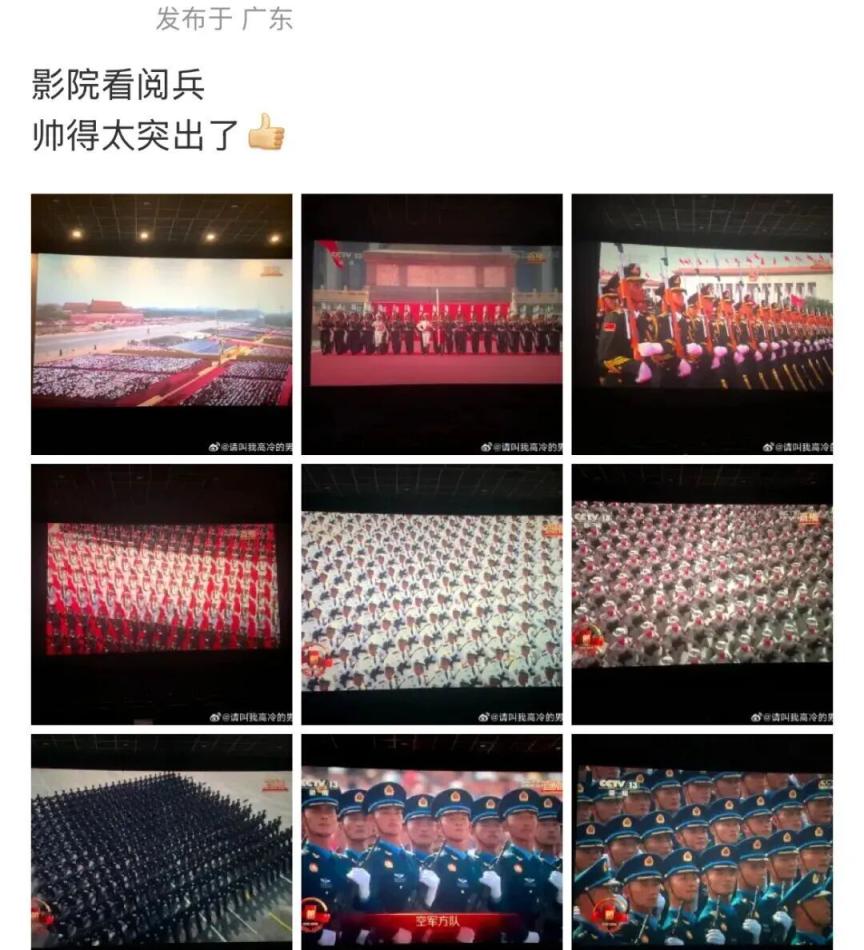The image size is (864, 950).
Task: Enlarge the red-uniform formation photo
Action: tap(161, 594)
